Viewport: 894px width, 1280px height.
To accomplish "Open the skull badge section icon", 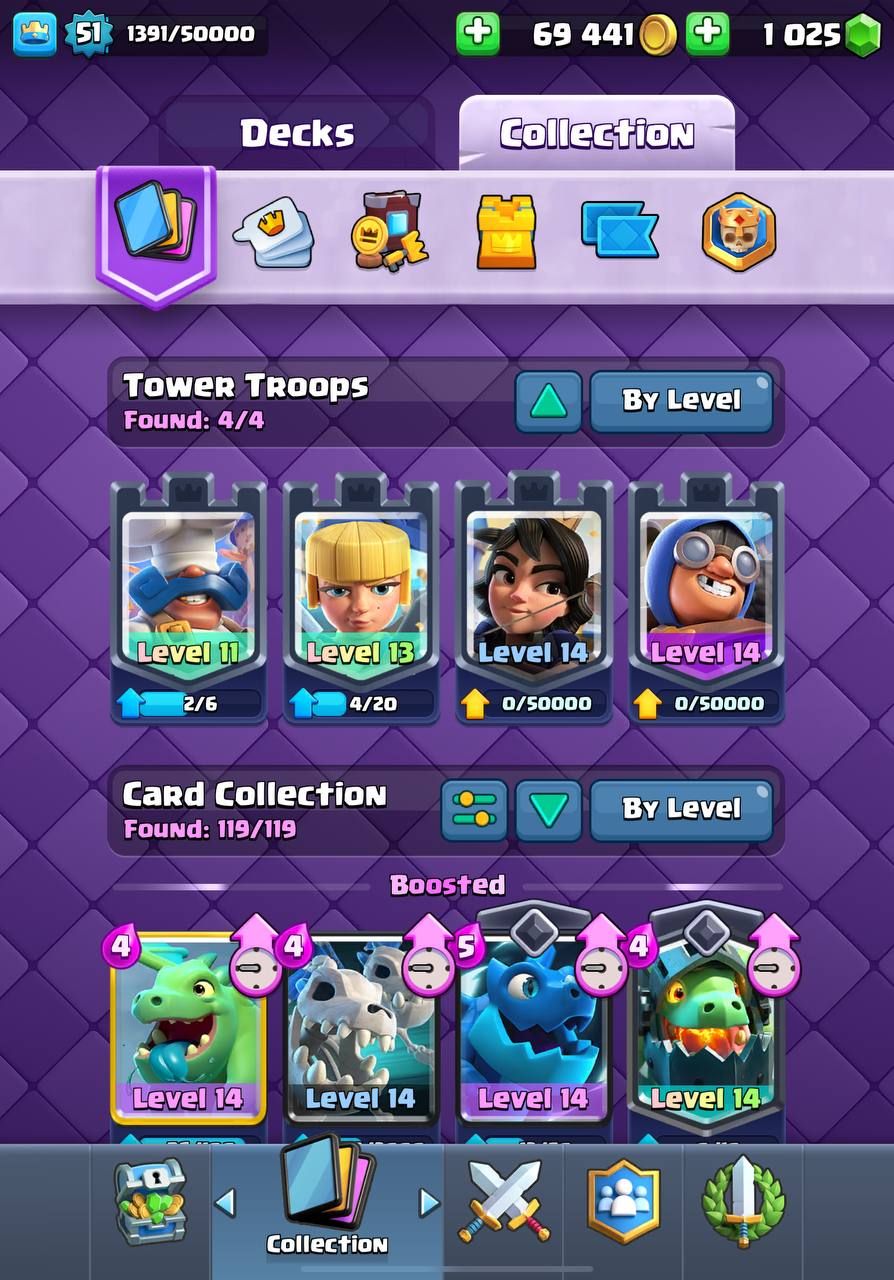I will [x=738, y=232].
